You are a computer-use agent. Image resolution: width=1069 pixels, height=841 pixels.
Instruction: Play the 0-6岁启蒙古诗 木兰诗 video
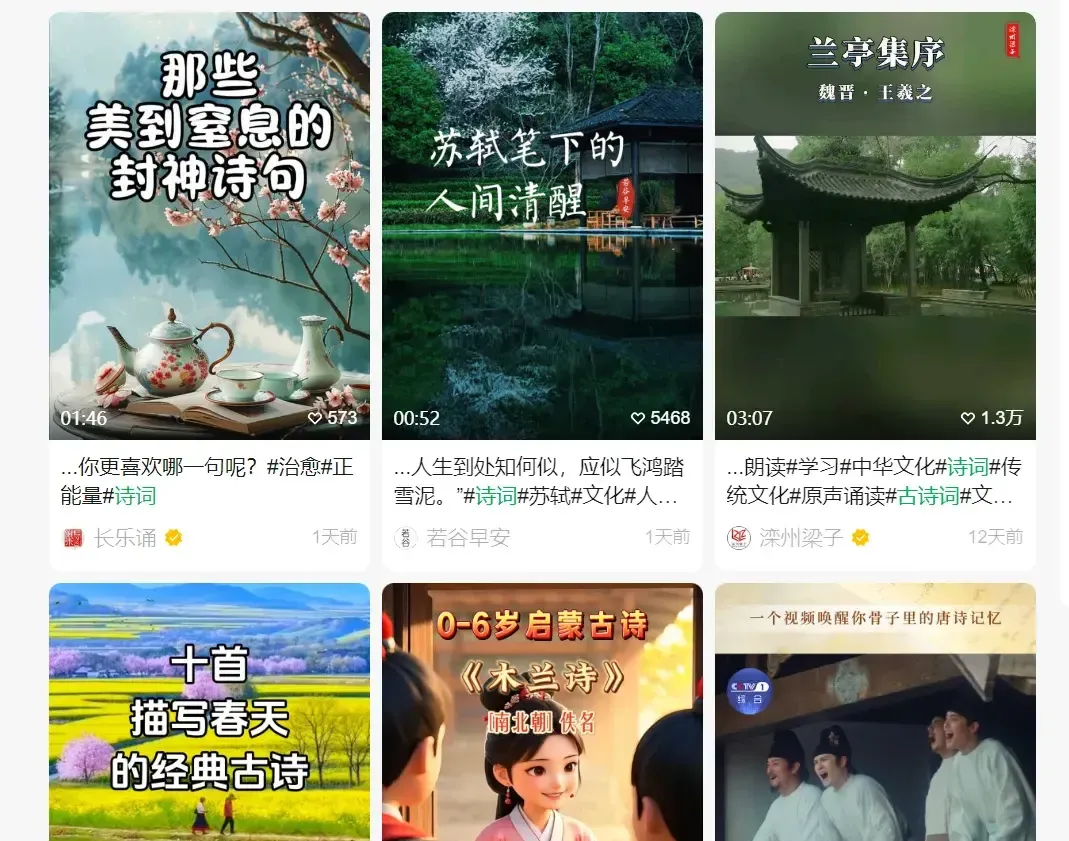click(542, 712)
